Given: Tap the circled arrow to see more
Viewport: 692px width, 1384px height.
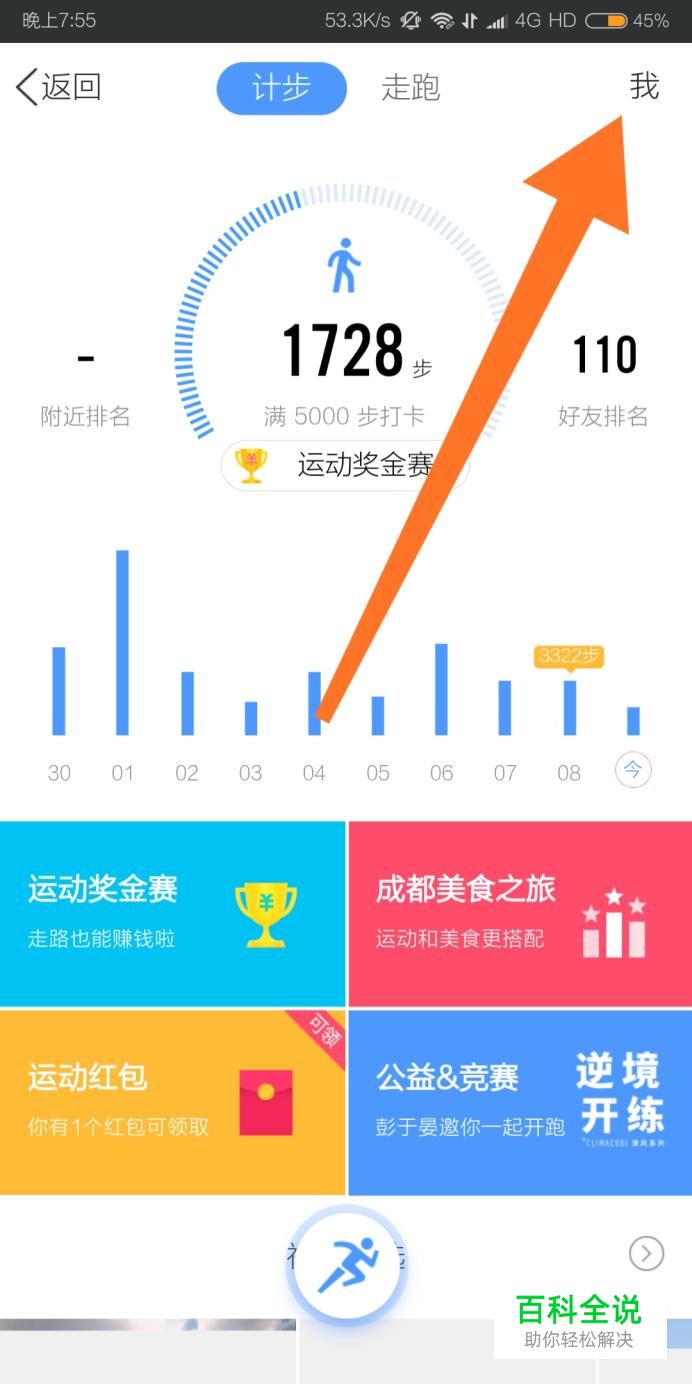Looking at the screenshot, I should pos(646,1253).
